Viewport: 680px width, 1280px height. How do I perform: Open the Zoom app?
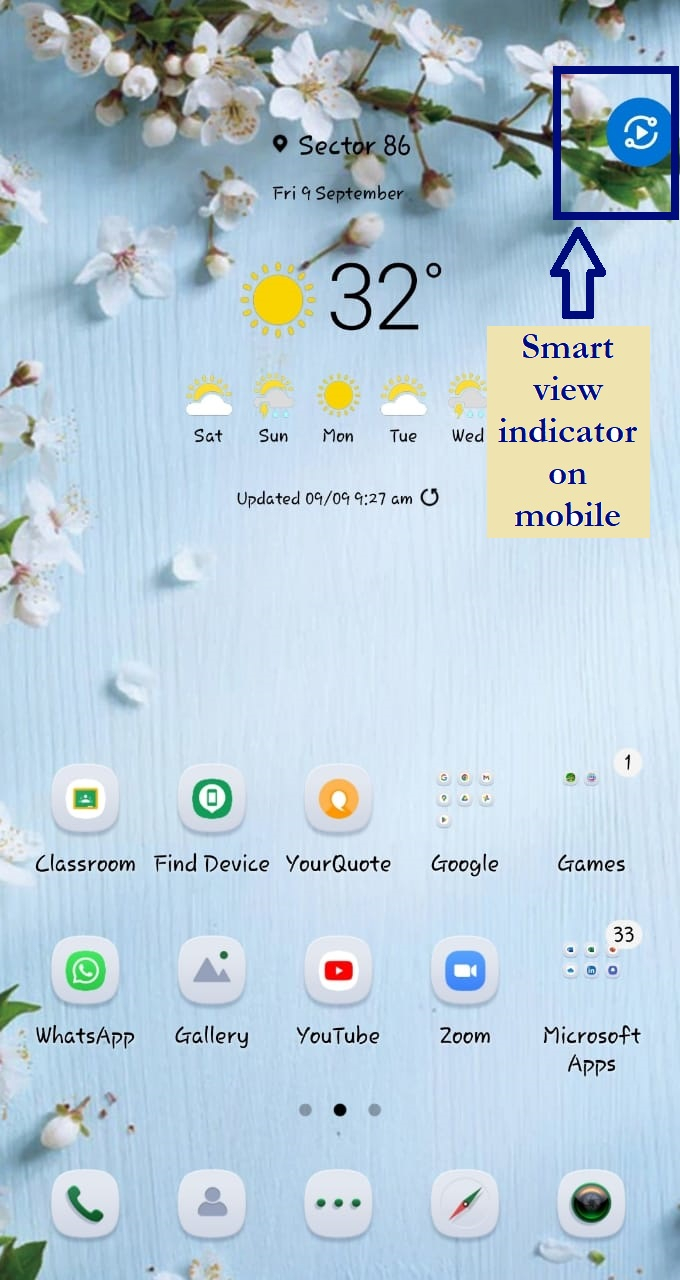(465, 971)
